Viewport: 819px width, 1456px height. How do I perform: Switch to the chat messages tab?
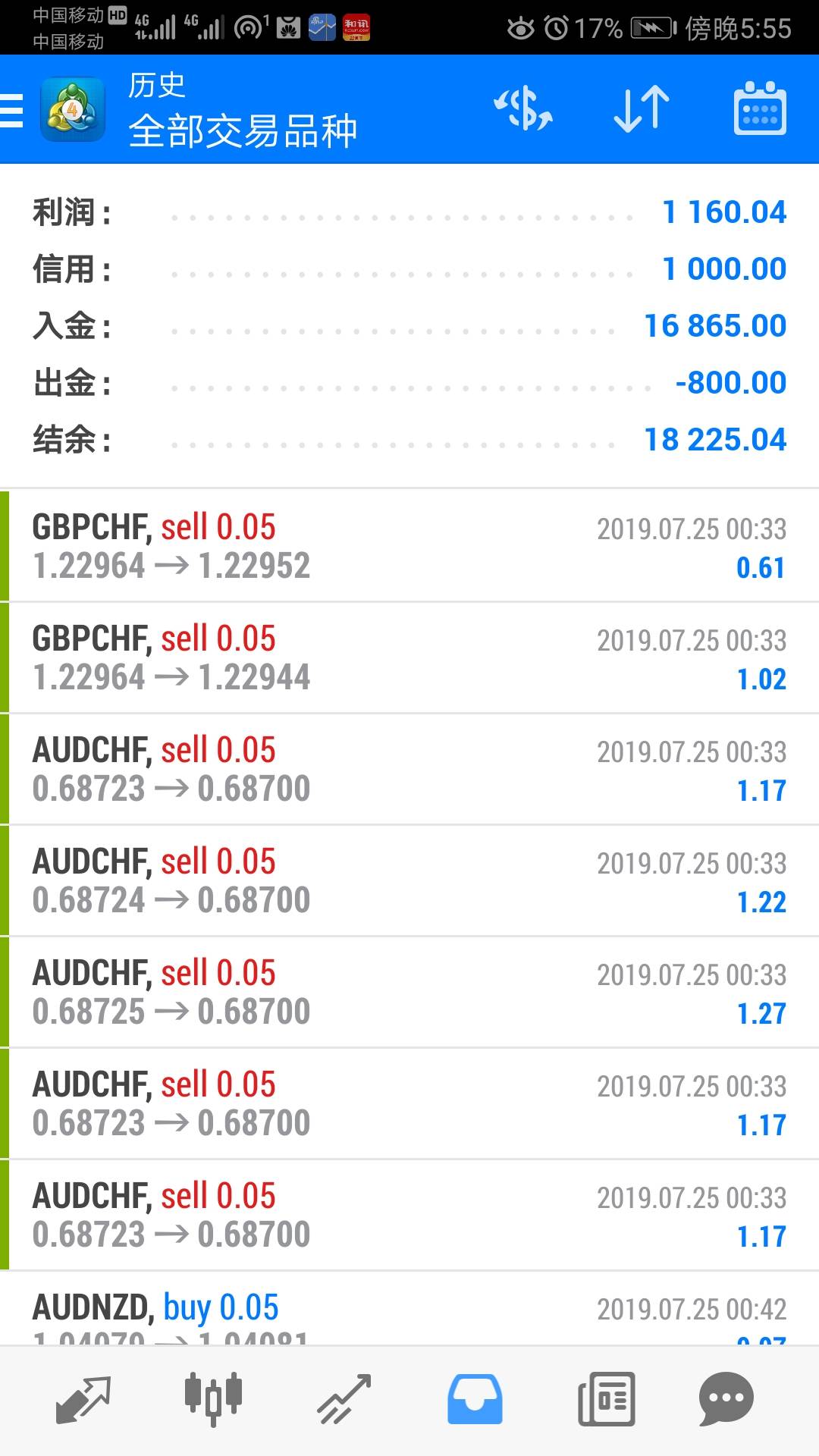coord(726,1399)
